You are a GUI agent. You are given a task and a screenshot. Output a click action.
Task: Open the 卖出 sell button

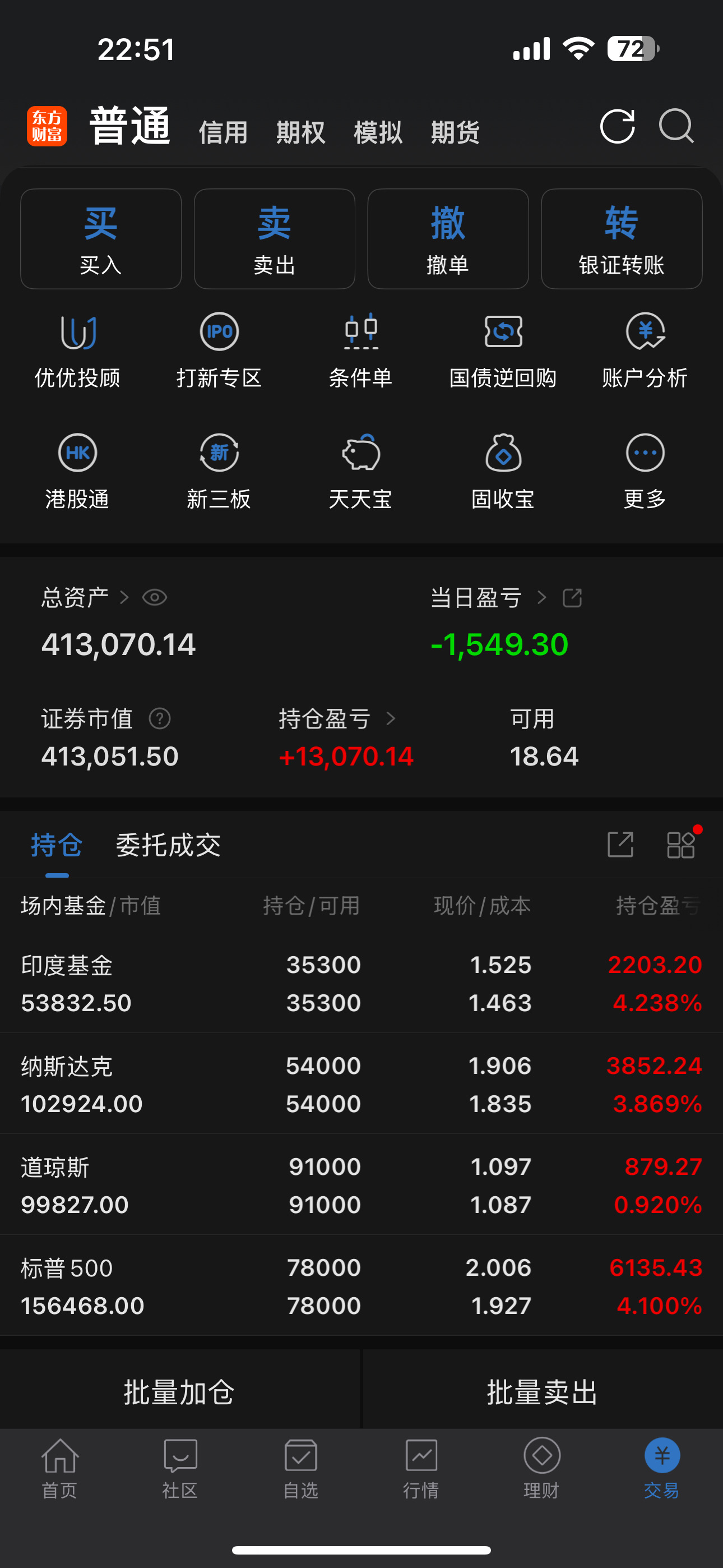pyautogui.click(x=275, y=238)
